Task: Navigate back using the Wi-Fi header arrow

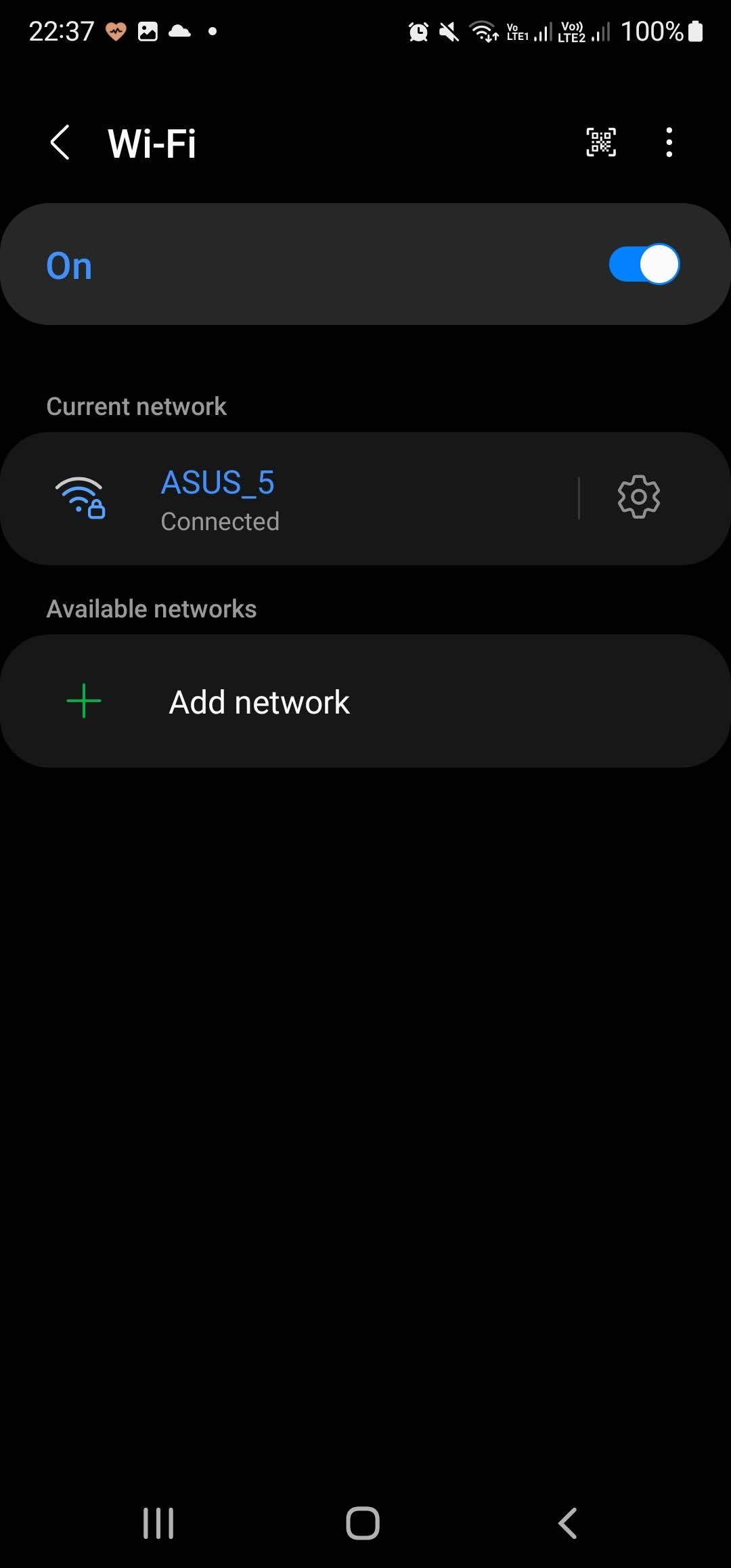Action: 60,141
